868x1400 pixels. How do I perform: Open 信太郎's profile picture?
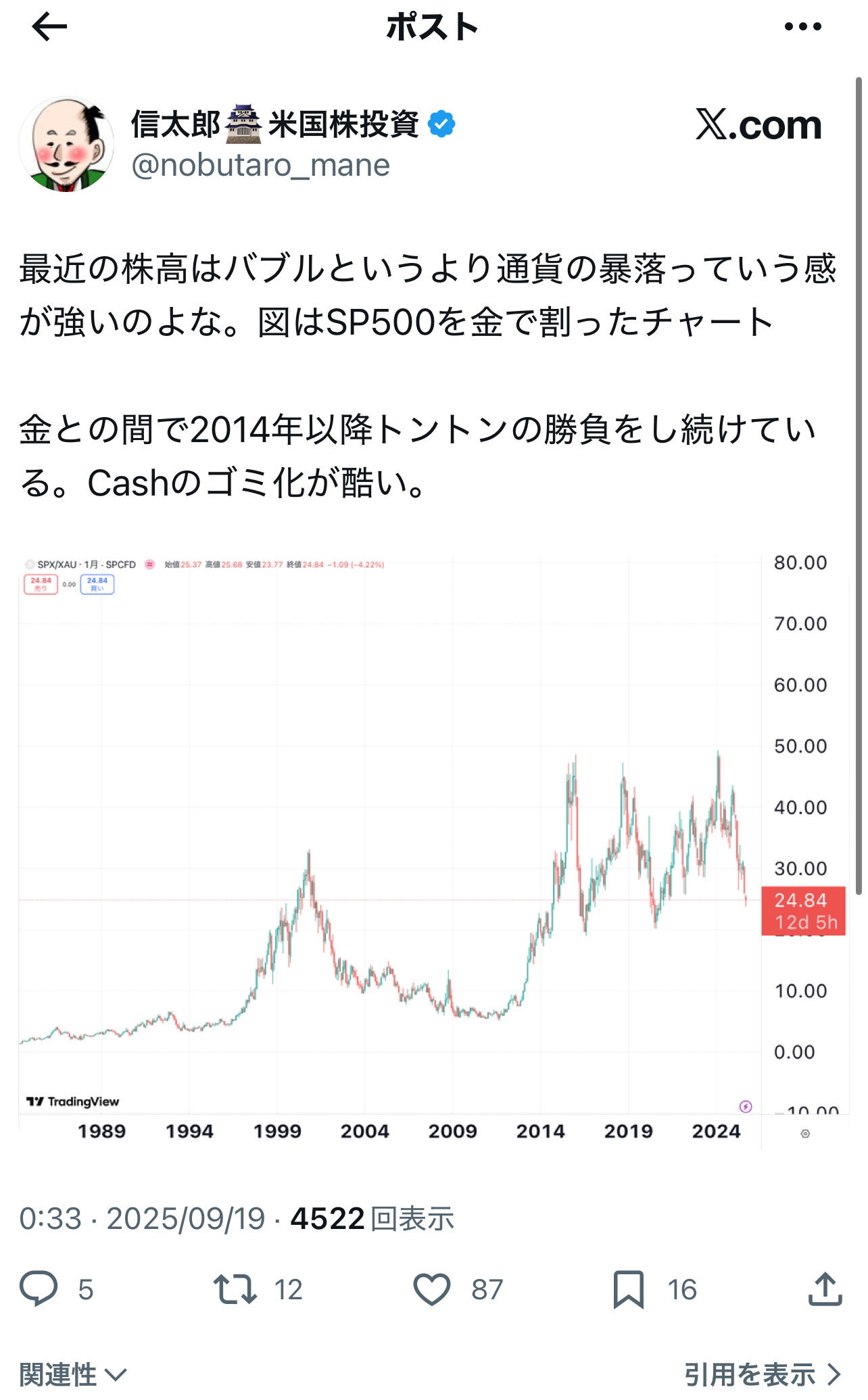66,144
